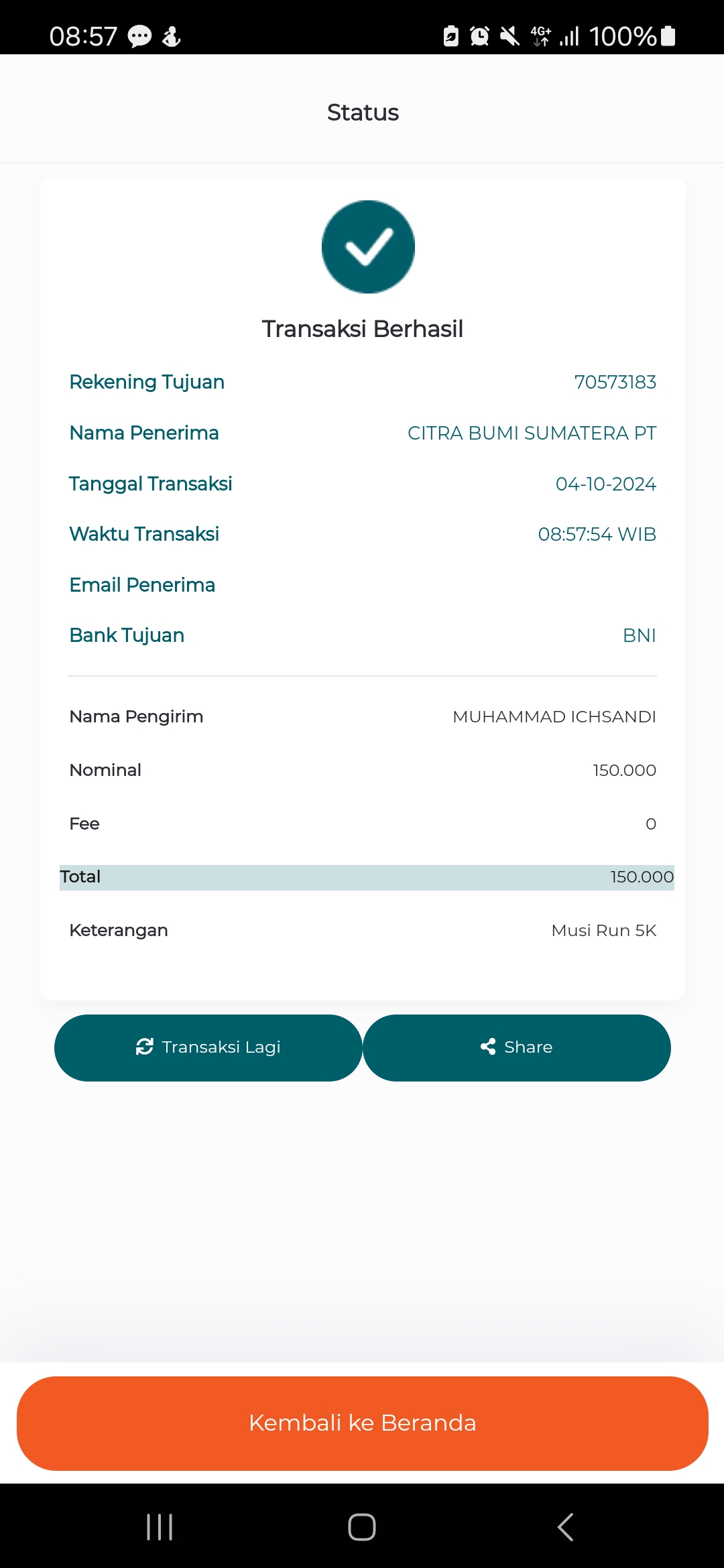Go back using the system back button
Screen dimensions: 724x1568
point(565,1527)
